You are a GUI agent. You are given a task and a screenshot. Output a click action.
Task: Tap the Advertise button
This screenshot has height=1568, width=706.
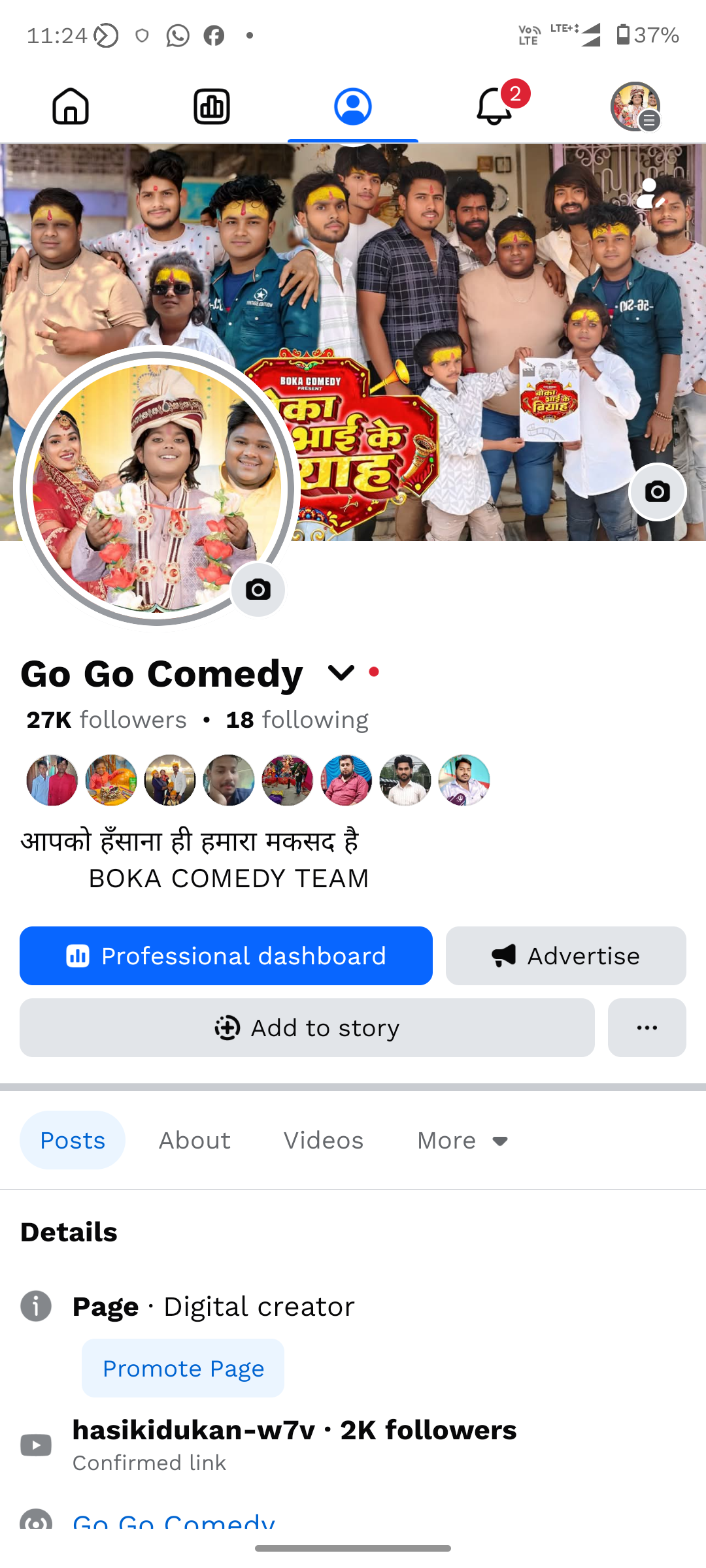click(566, 956)
